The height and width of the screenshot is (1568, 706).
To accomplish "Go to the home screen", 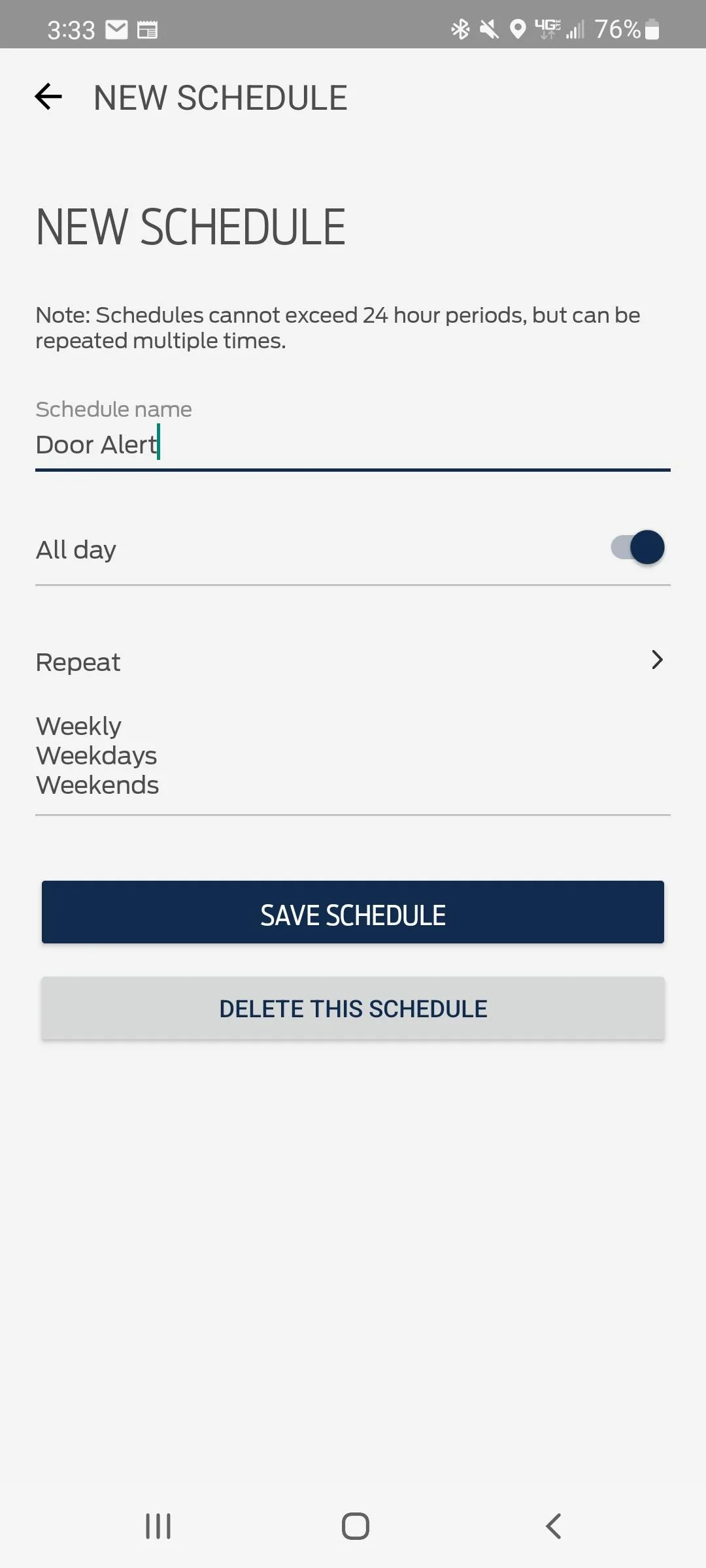I will (x=355, y=1526).
